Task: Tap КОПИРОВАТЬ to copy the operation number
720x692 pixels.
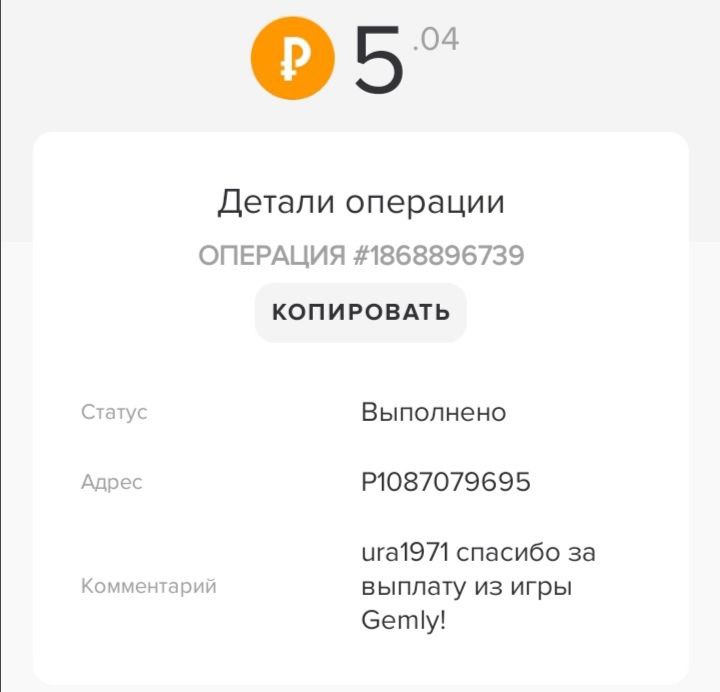Action: tap(360, 312)
